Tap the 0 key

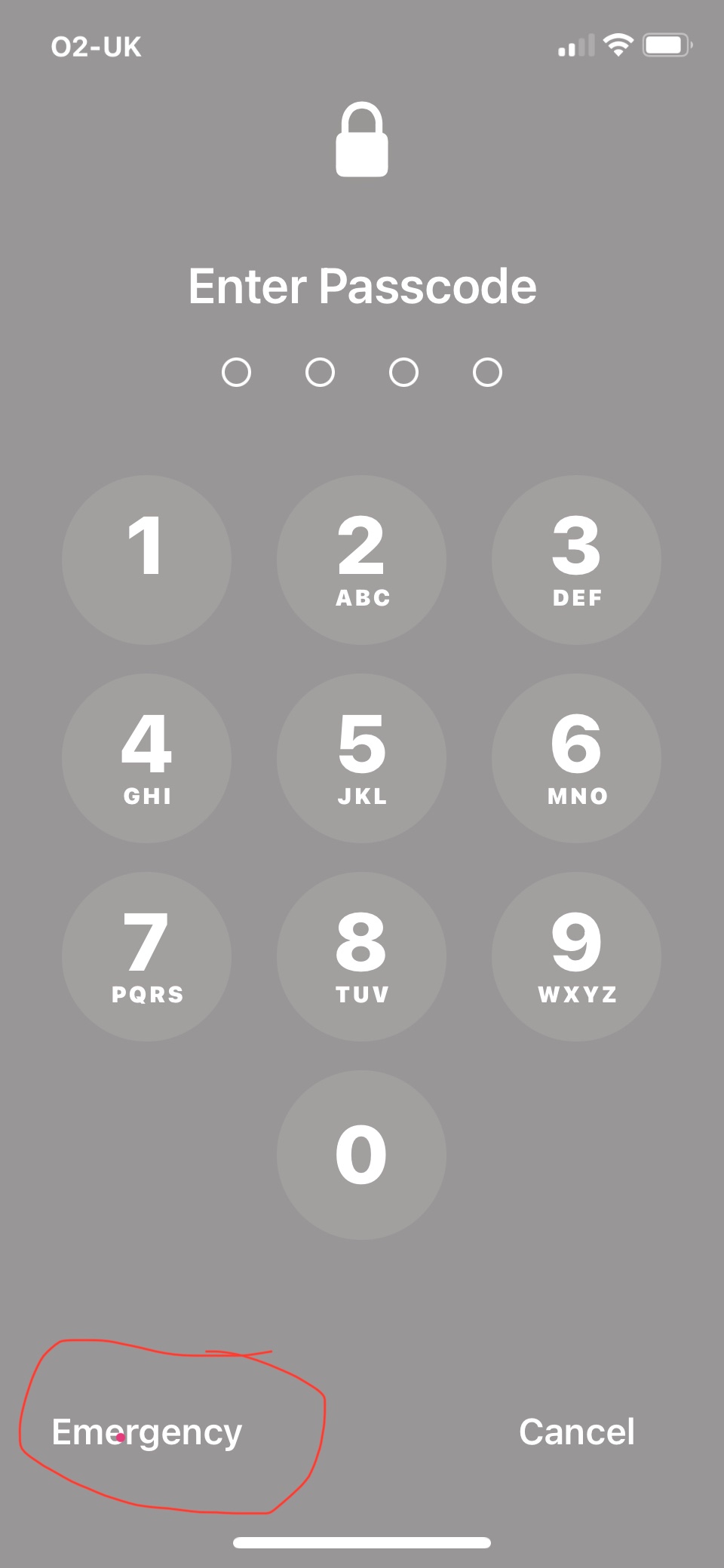361,1155
